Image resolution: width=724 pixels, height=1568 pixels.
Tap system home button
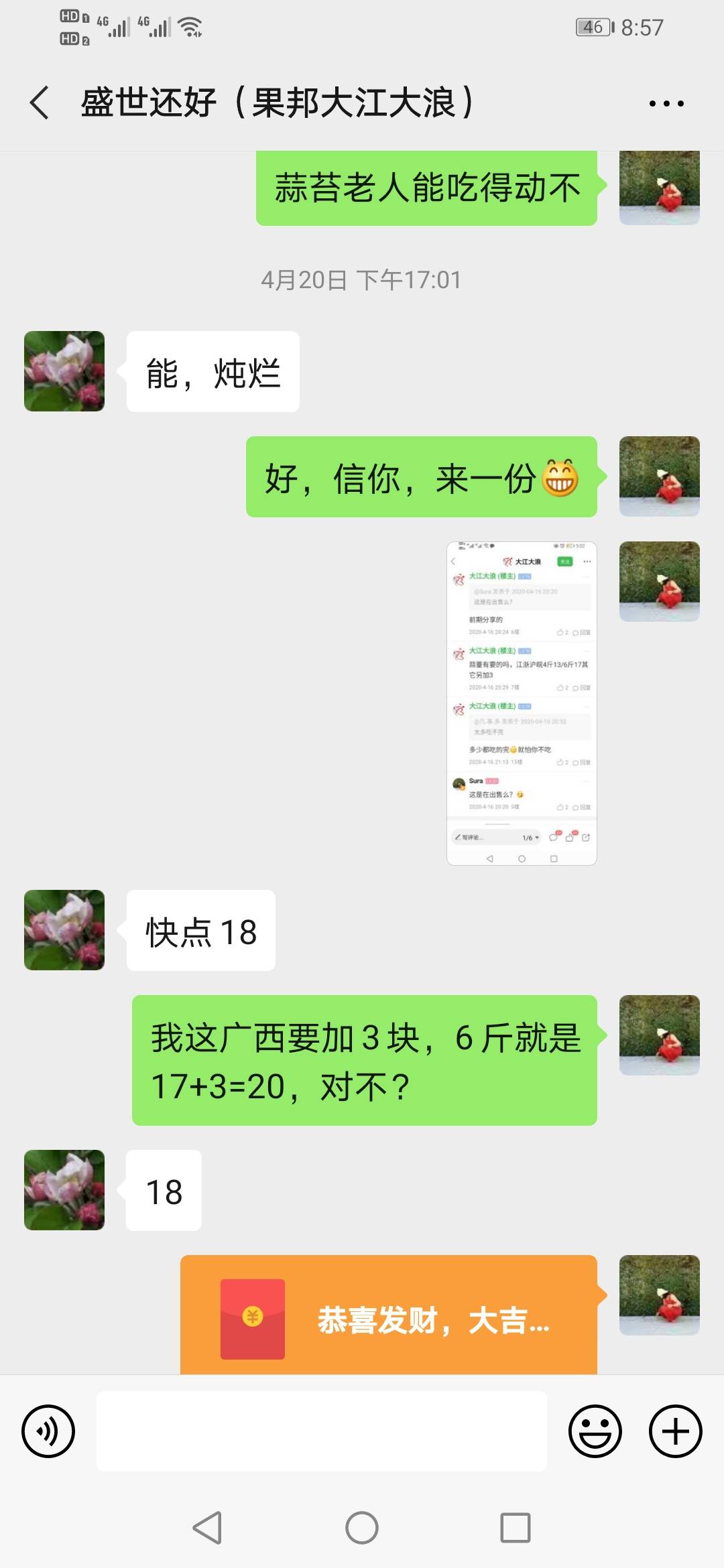click(x=362, y=1528)
